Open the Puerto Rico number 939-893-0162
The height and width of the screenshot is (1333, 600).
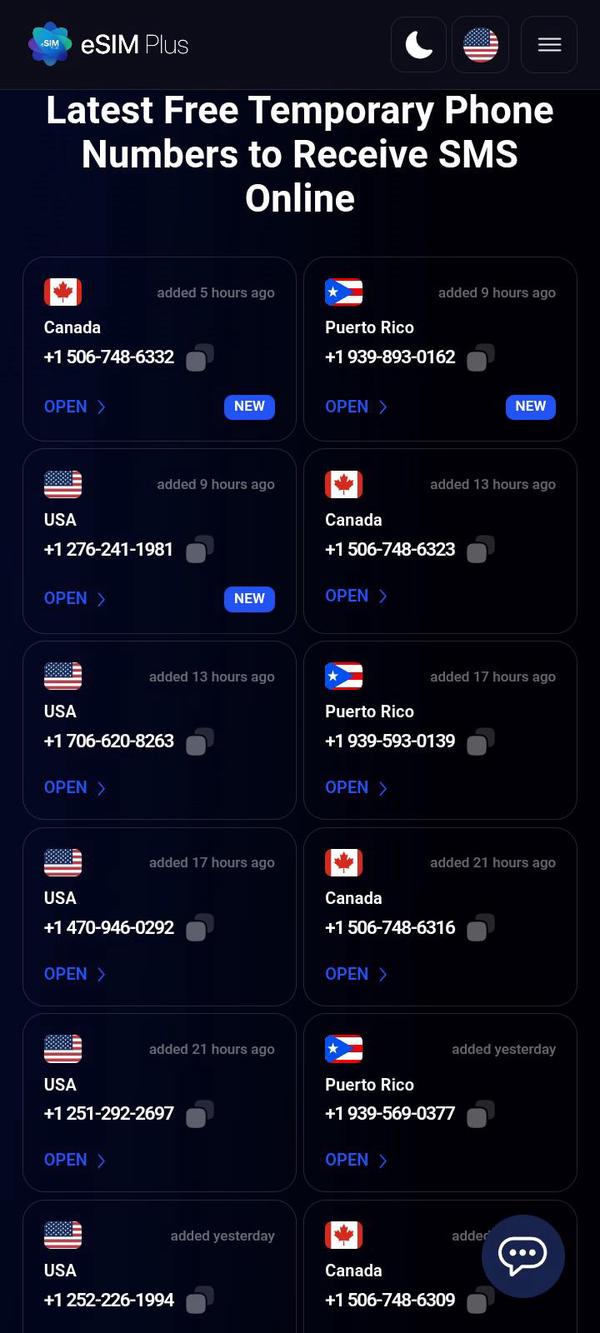(355, 407)
